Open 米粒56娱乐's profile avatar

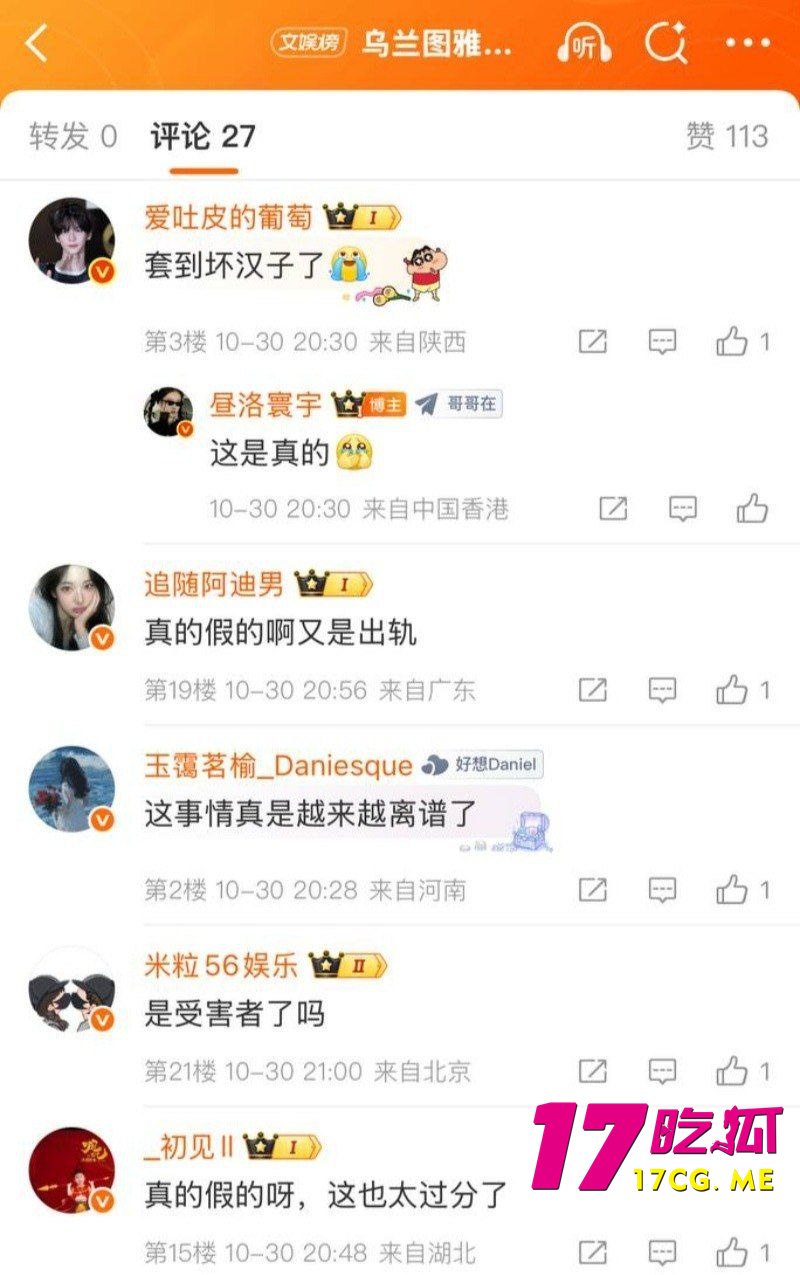pyautogui.click(x=71, y=990)
